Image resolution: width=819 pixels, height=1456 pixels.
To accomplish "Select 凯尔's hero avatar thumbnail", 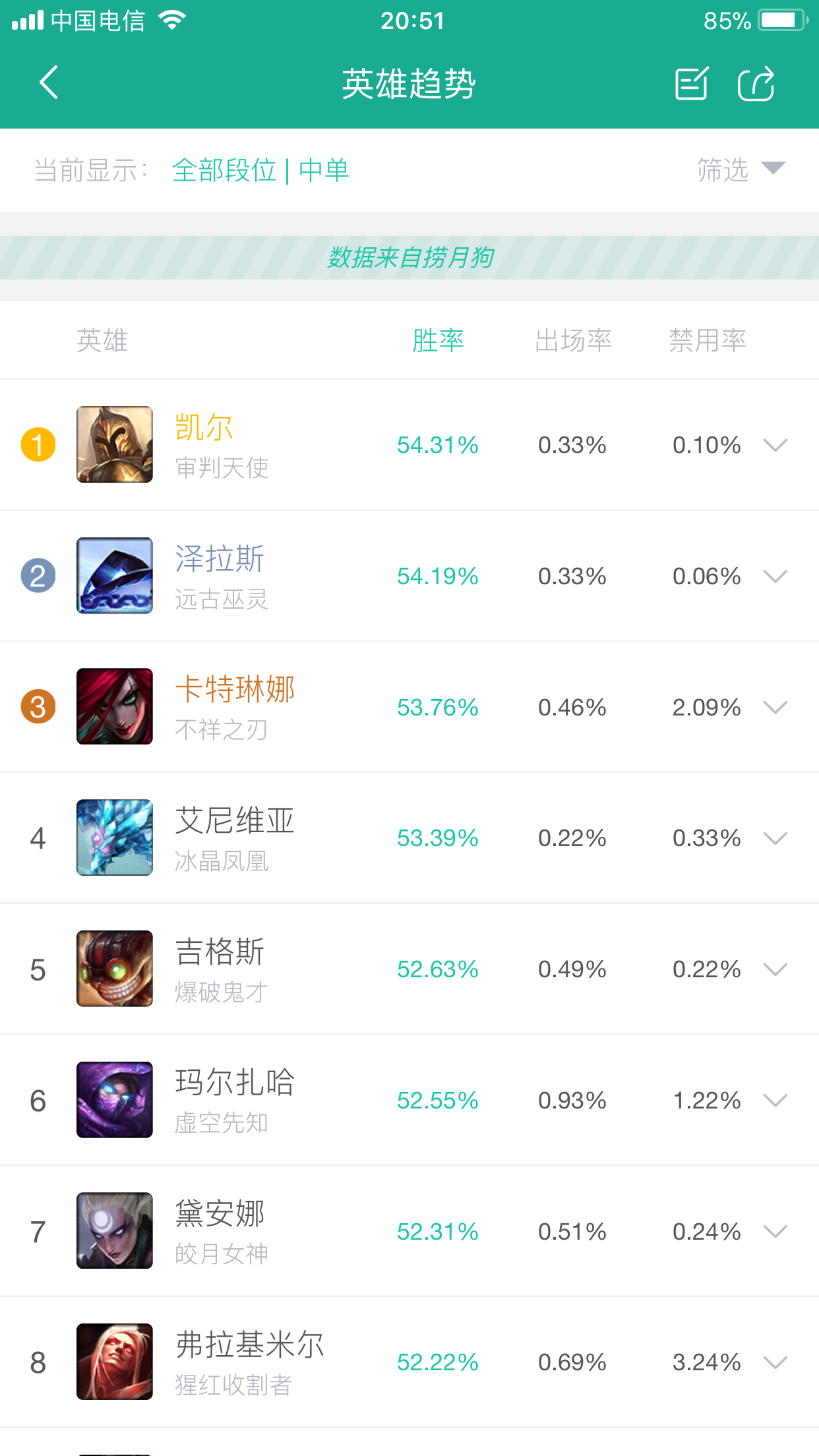I will pos(114,444).
